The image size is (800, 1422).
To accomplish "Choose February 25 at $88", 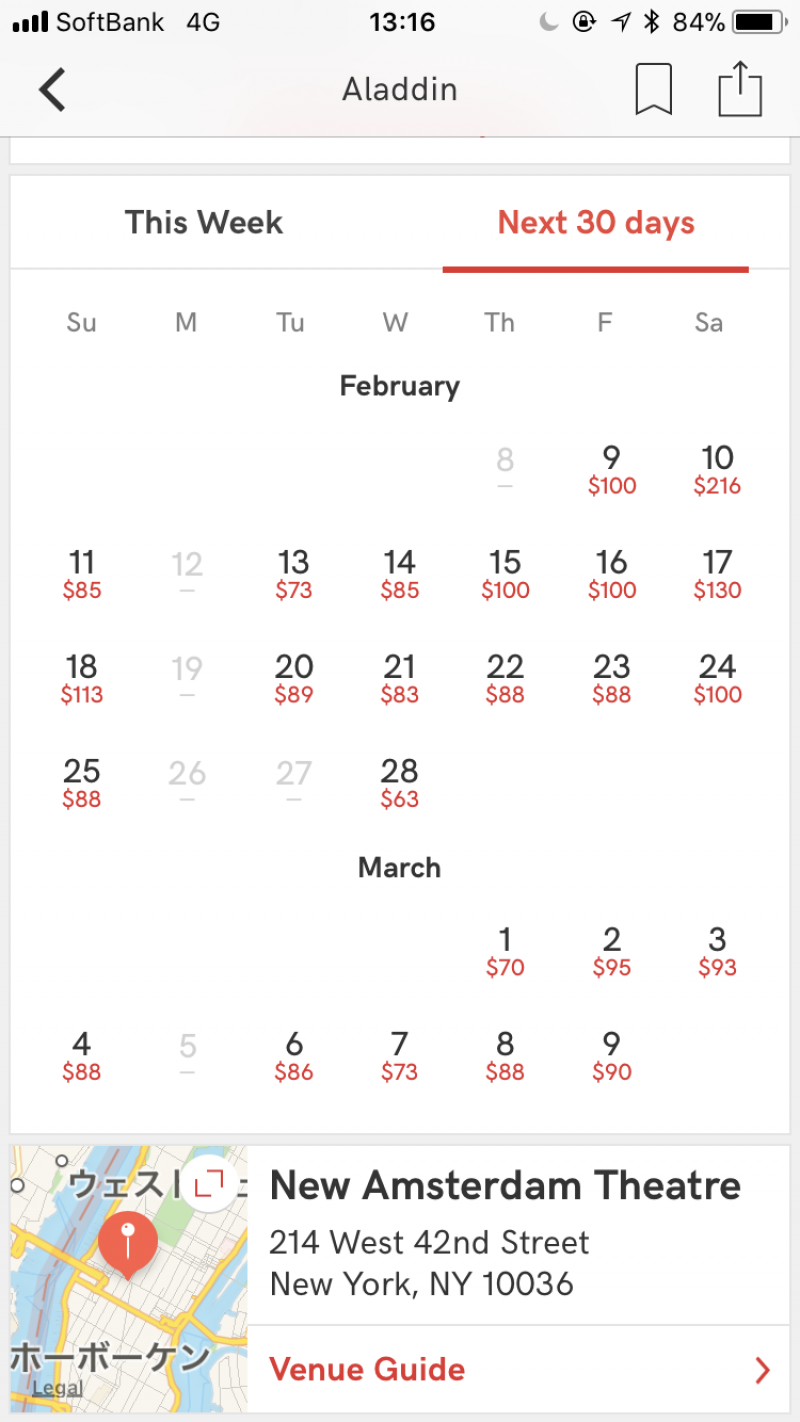I will [x=82, y=783].
